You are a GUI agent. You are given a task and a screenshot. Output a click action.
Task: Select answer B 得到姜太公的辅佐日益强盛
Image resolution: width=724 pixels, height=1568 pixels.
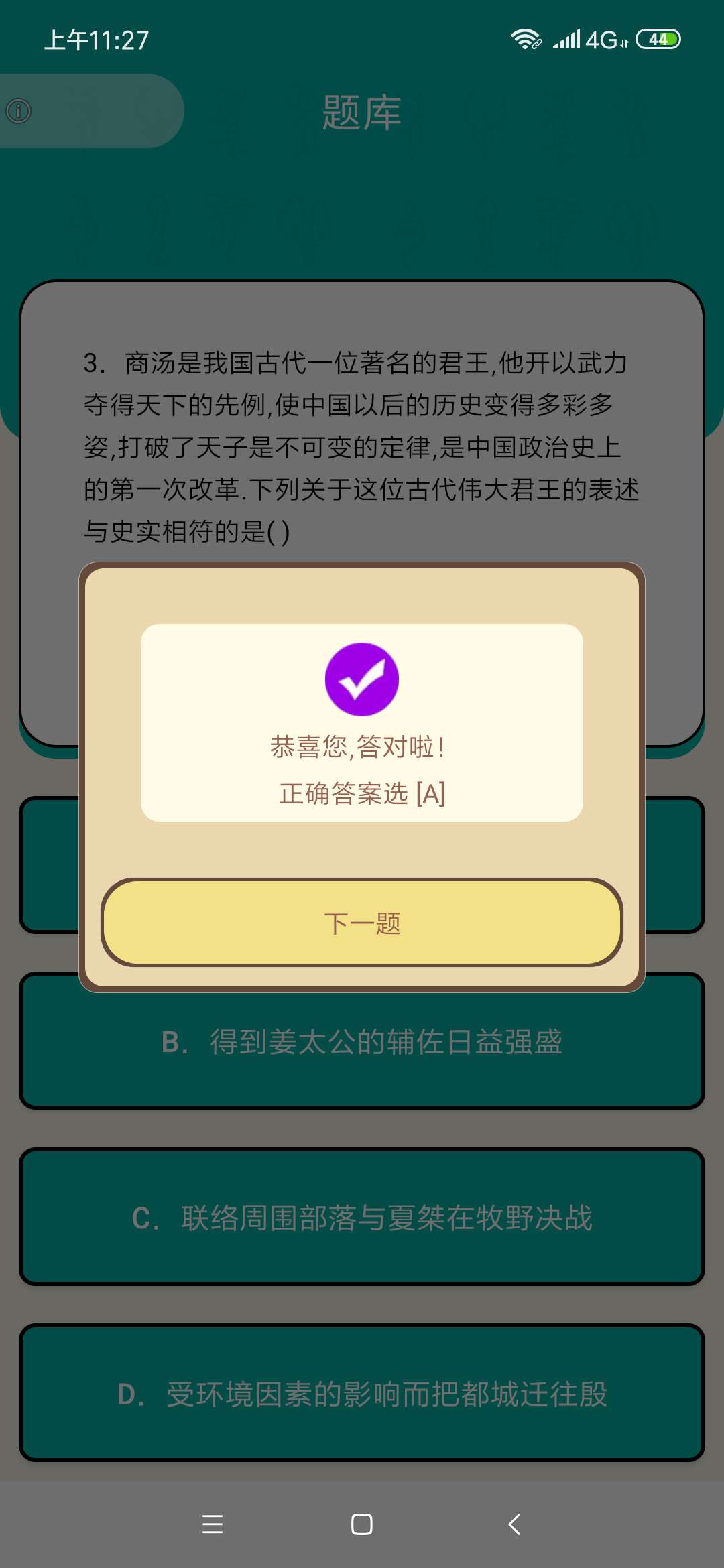pyautogui.click(x=362, y=1042)
